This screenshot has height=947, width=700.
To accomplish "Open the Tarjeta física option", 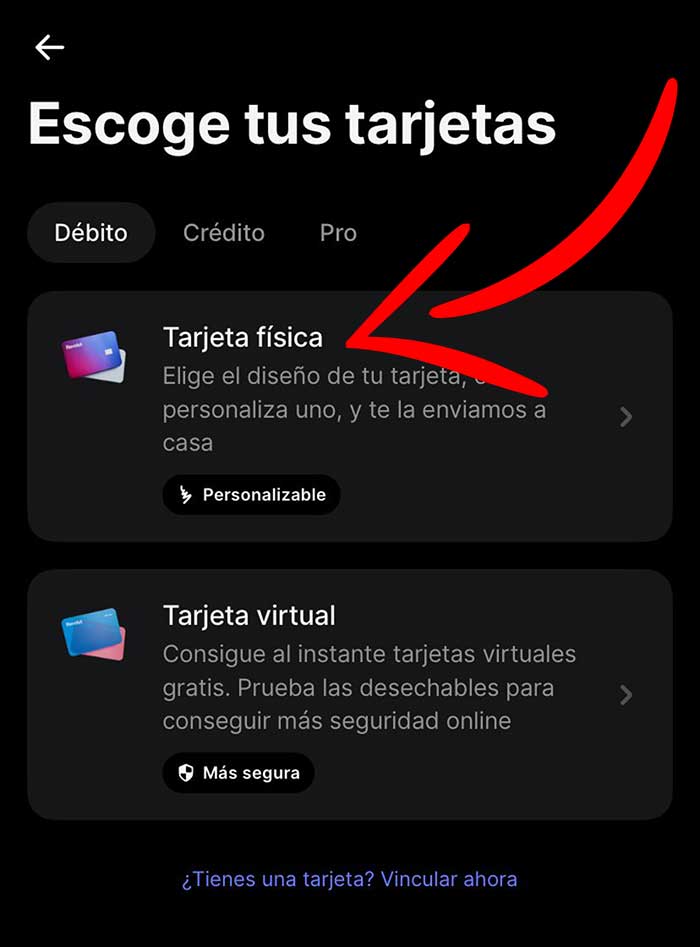I will (x=349, y=416).
